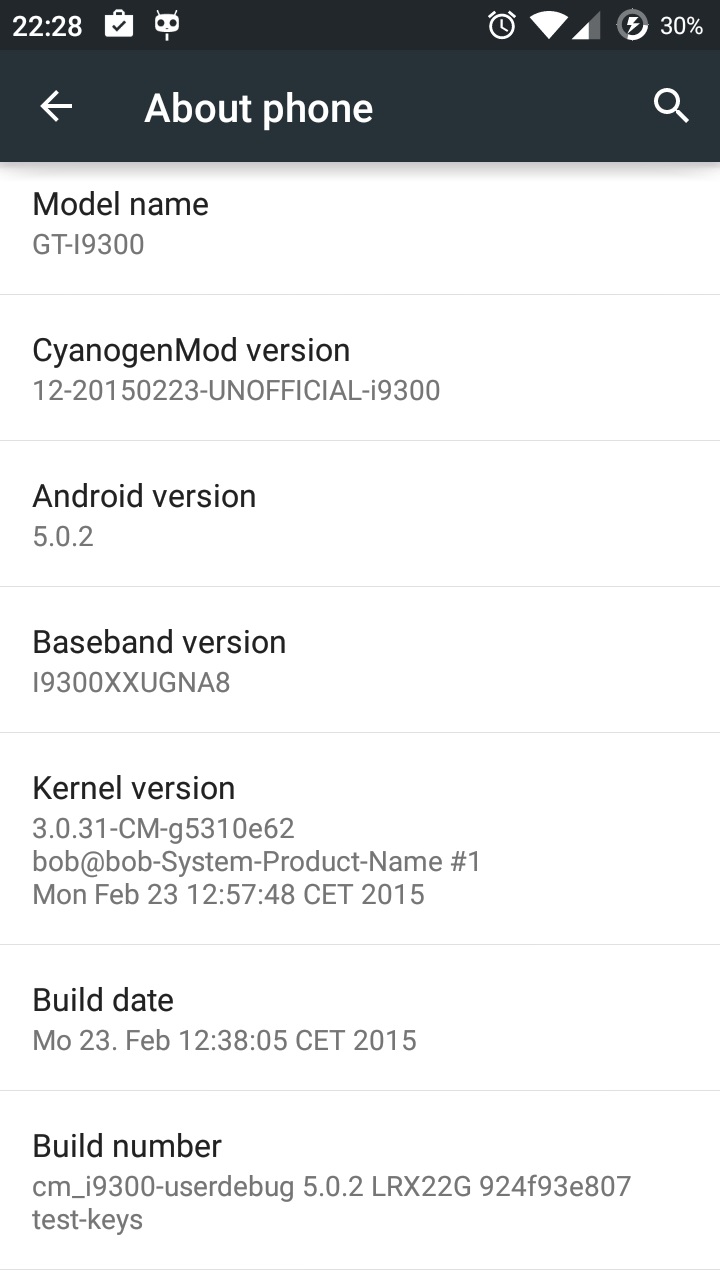The image size is (720, 1280).
Task: Tap the Android version 5.0.2 row
Action: coord(360,514)
